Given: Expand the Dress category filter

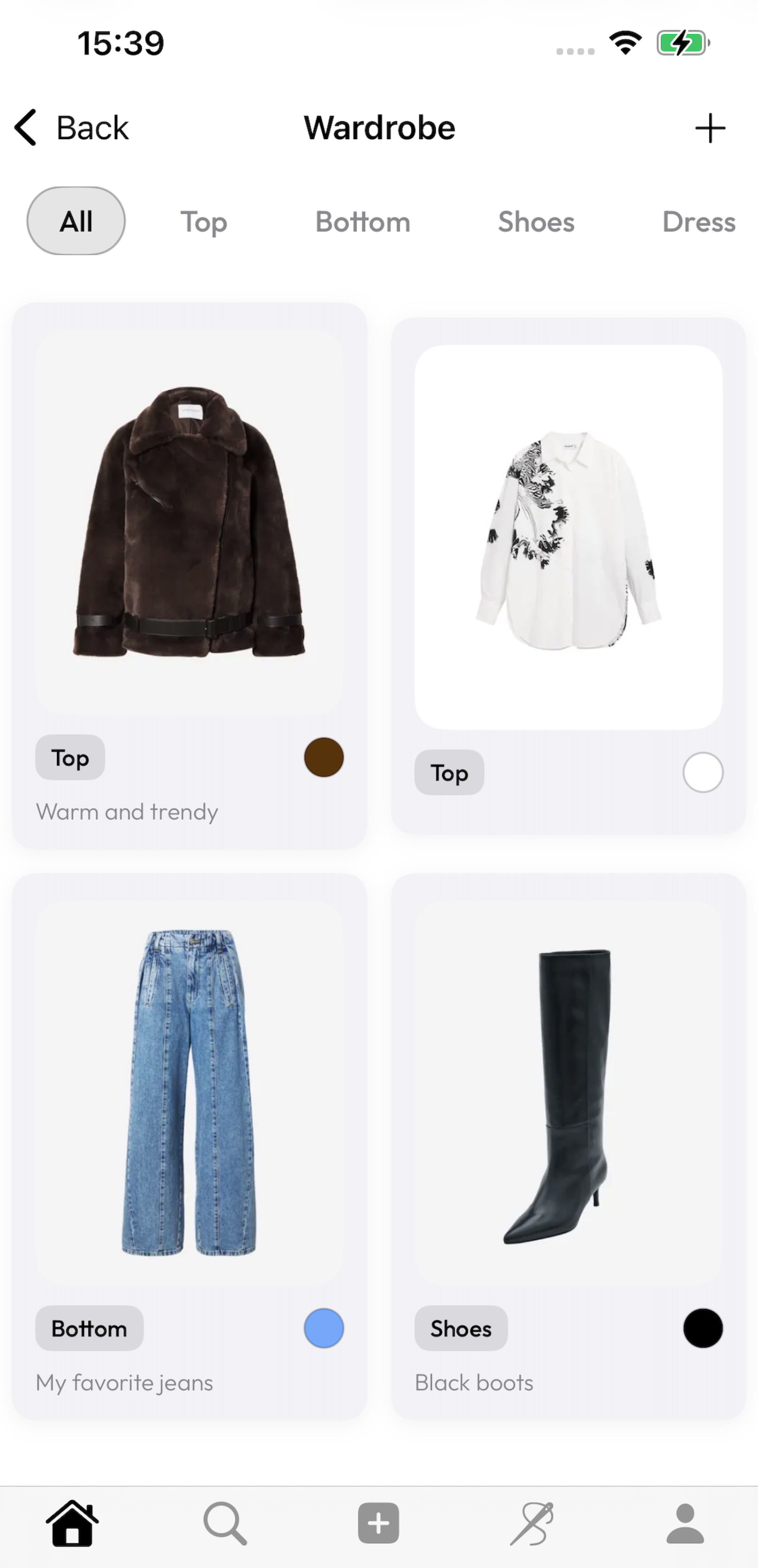Looking at the screenshot, I should pos(698,222).
